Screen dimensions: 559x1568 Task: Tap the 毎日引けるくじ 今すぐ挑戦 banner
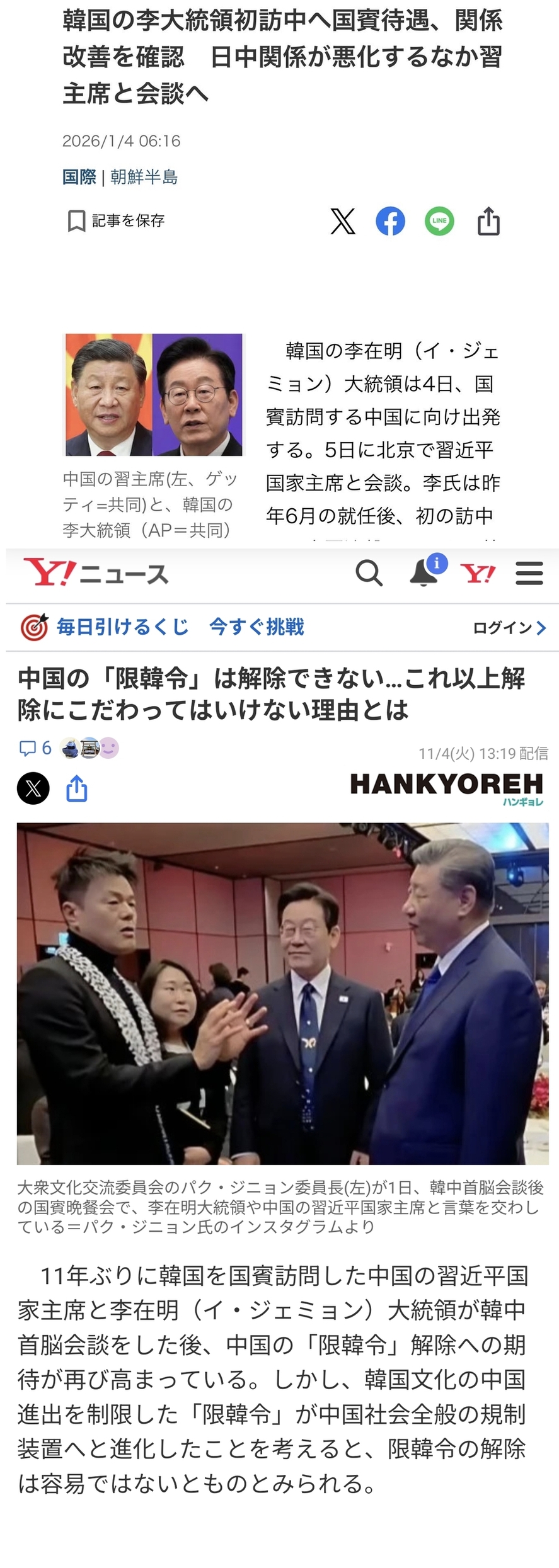163,627
